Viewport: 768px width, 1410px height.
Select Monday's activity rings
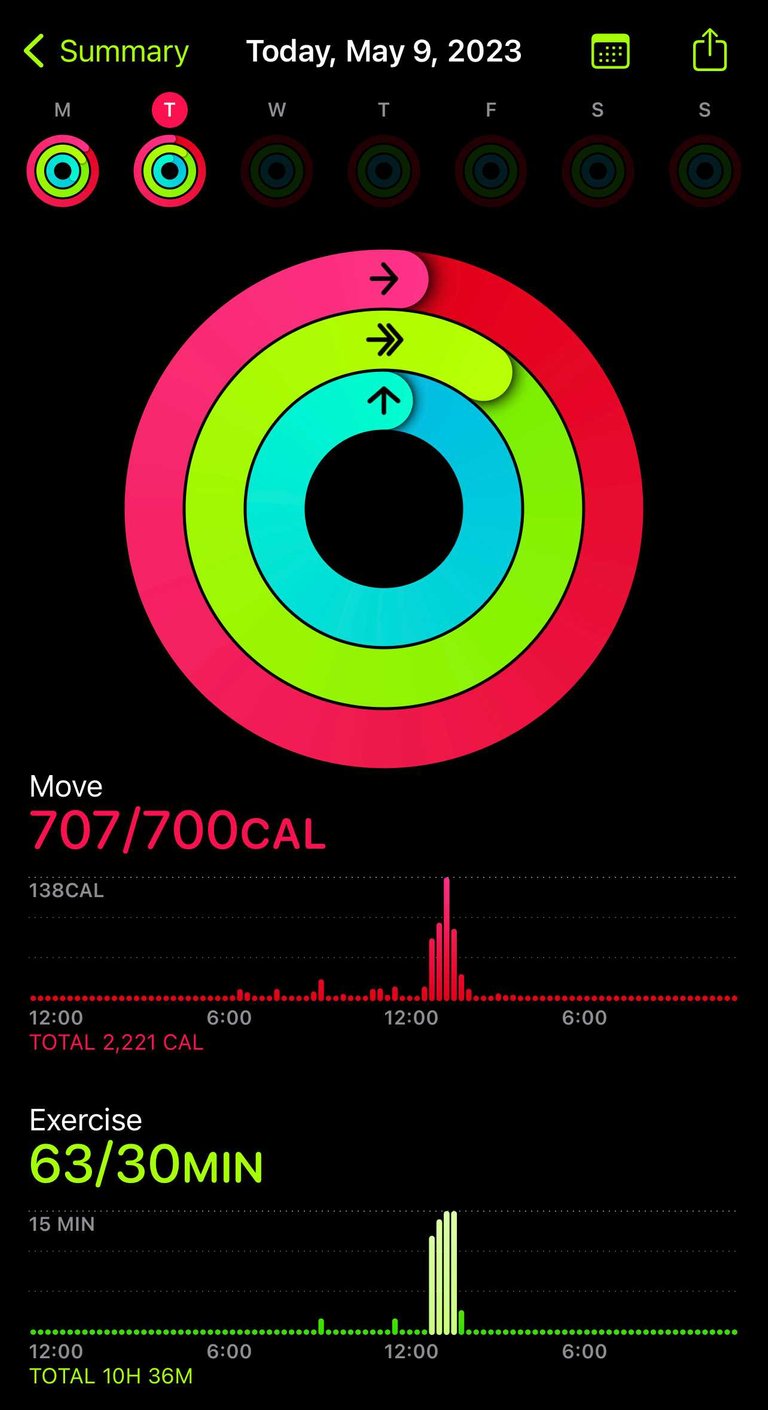coord(63,171)
